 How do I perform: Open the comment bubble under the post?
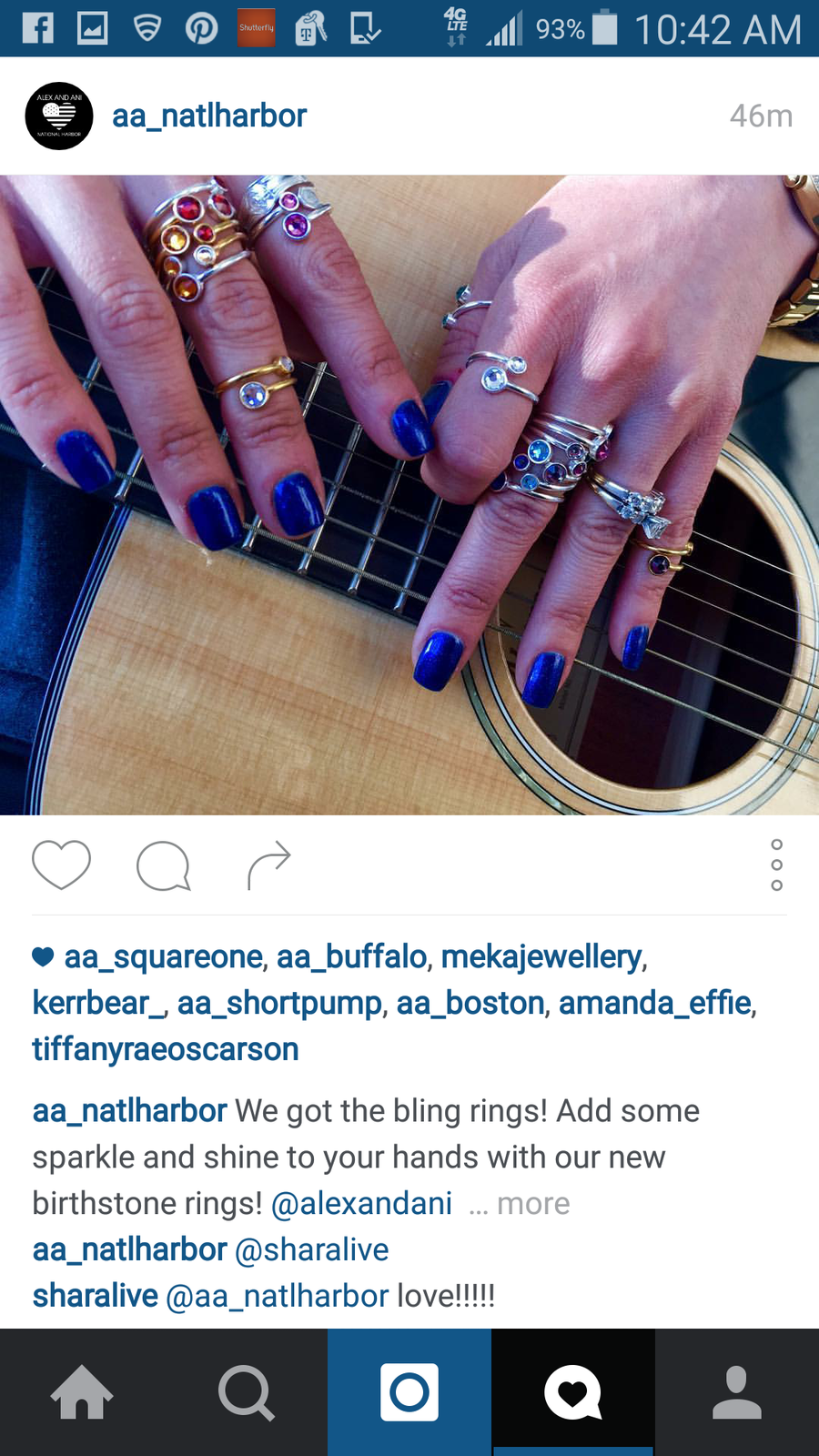click(164, 866)
